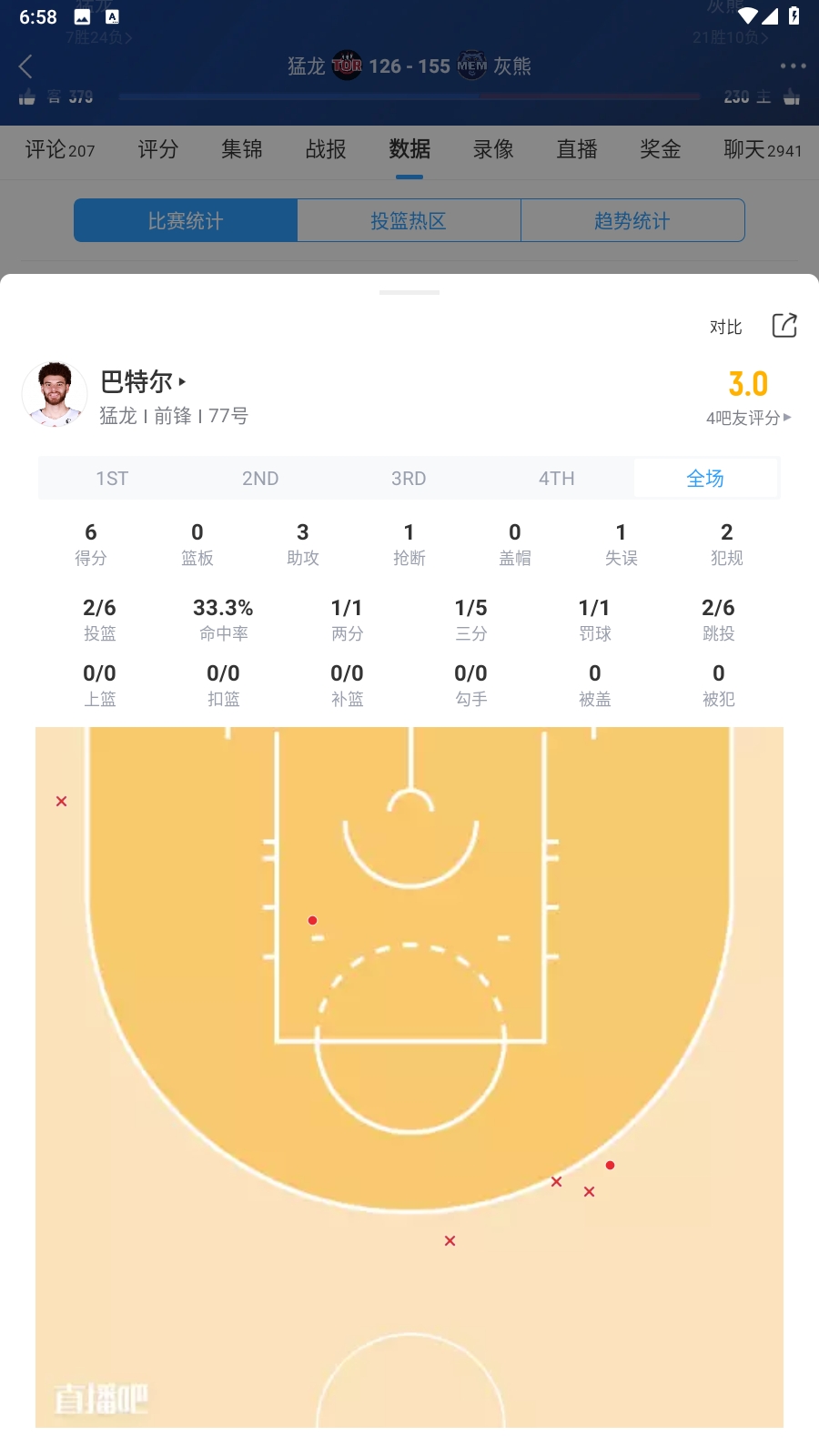Image resolution: width=819 pixels, height=1456 pixels.
Task: Open the 奖金 tab
Action: click(661, 149)
